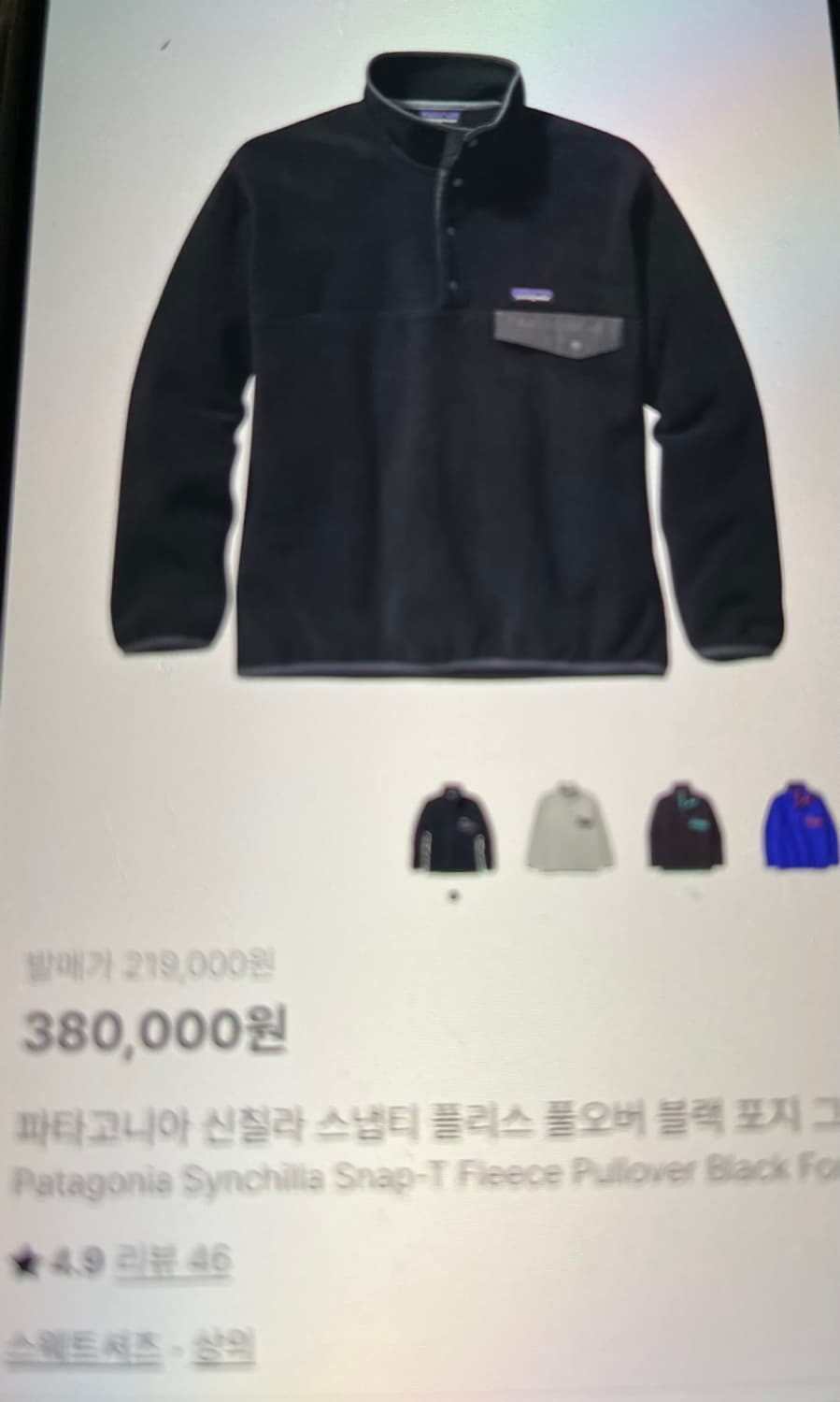Screen dimensions: 840x1402
Task: Select the dark brown colorway thumbnail
Action: click(x=688, y=827)
